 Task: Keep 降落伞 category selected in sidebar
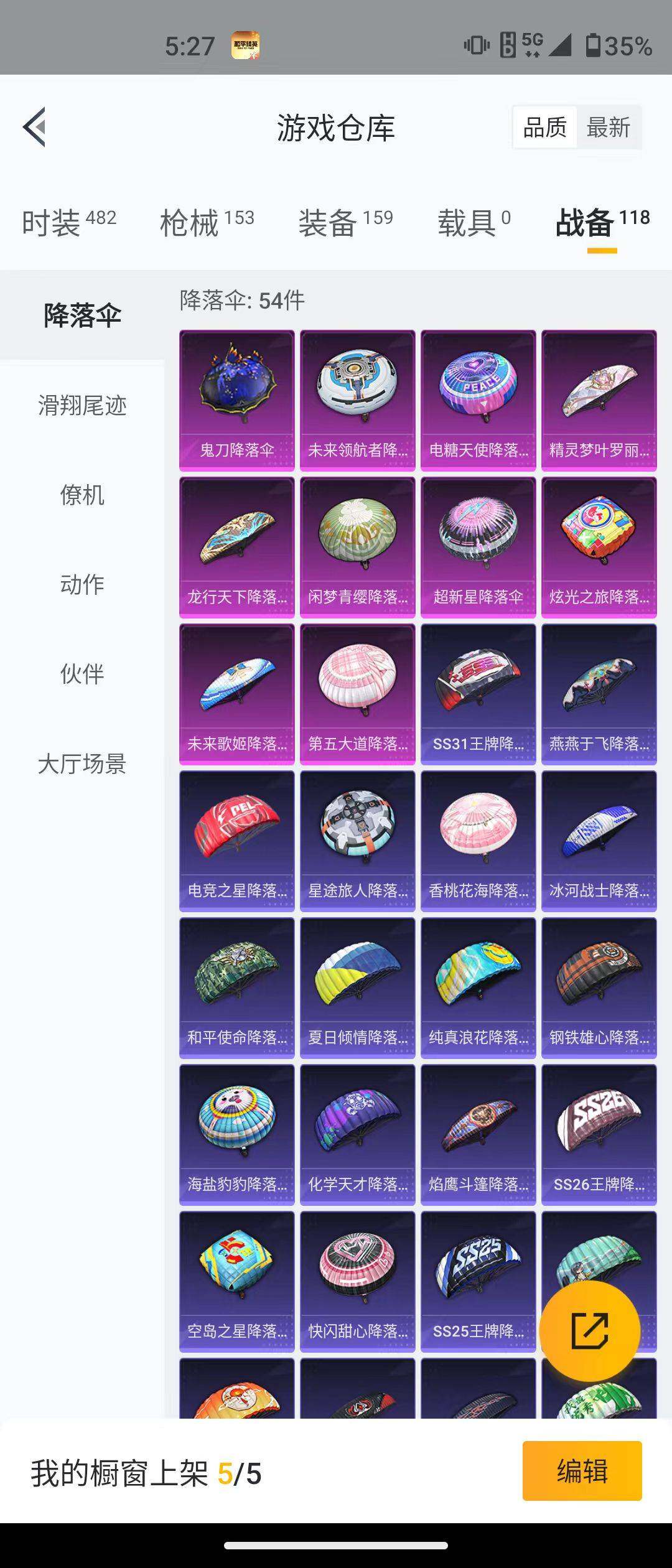(82, 315)
